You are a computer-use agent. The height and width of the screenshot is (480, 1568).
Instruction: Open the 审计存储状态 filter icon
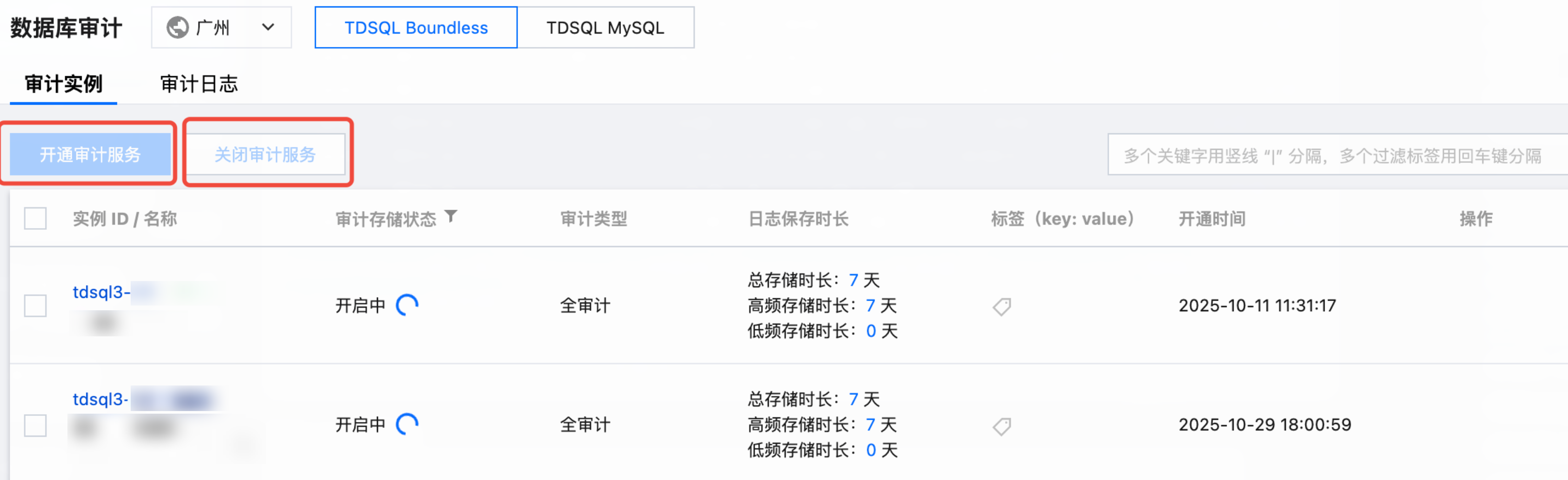click(x=451, y=217)
